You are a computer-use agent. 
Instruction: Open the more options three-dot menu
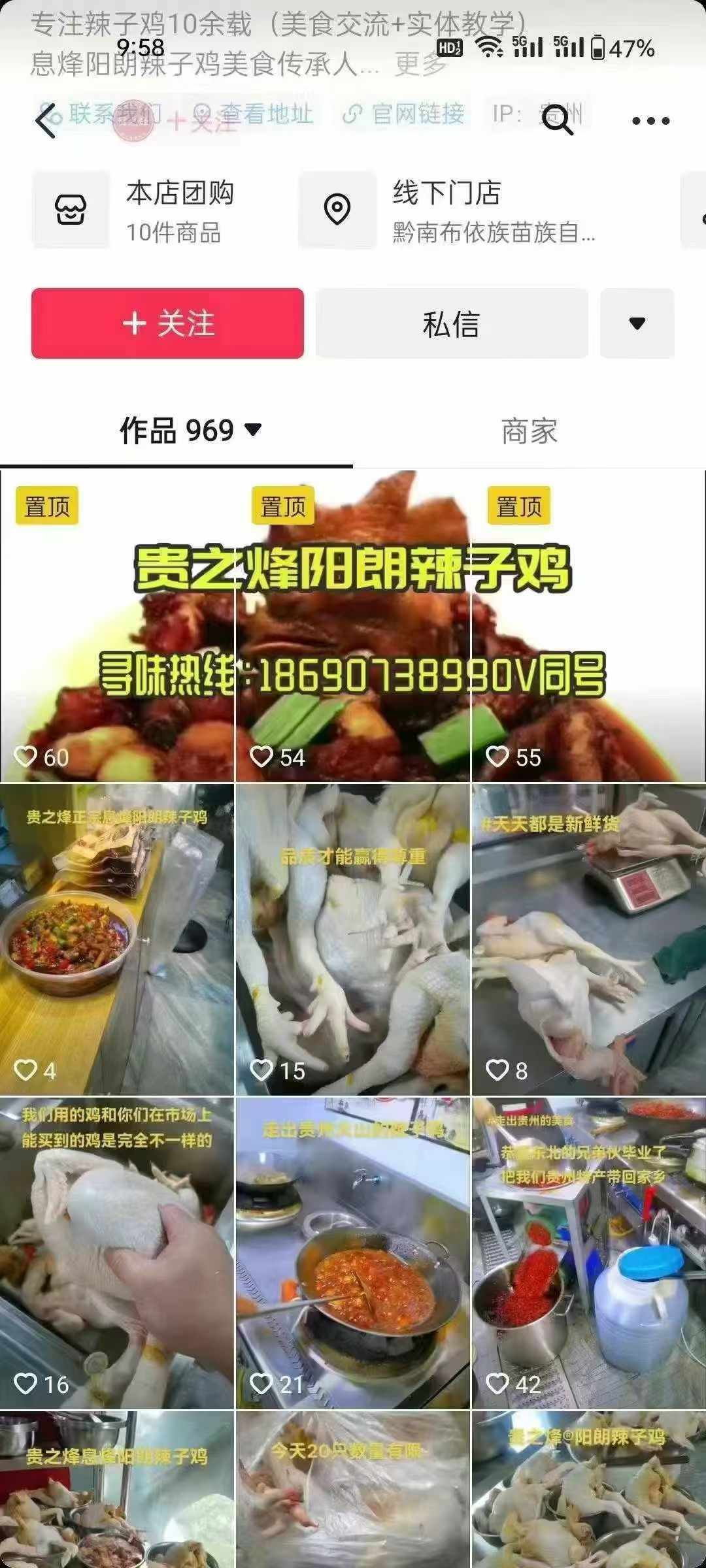pos(650,120)
